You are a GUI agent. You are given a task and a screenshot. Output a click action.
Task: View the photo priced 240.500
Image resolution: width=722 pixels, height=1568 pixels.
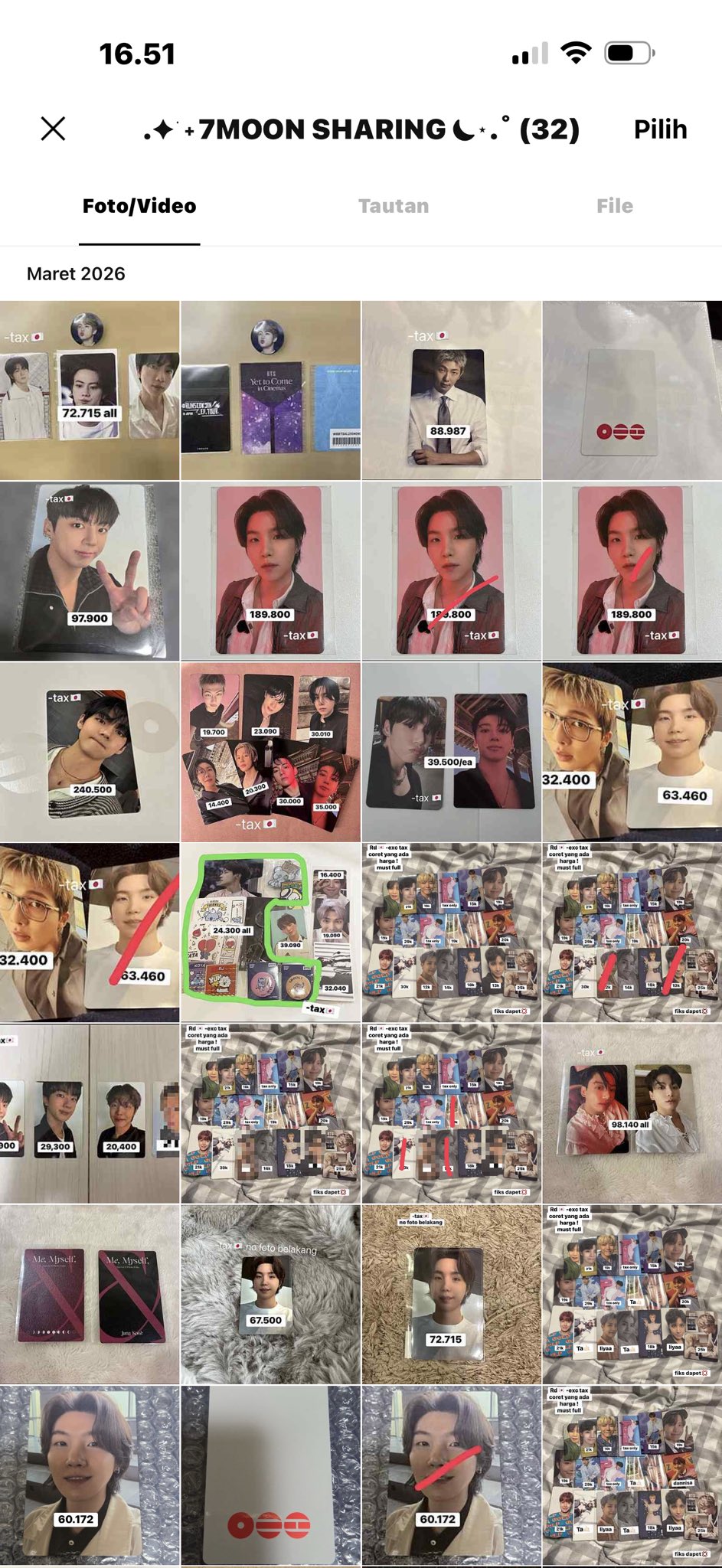click(90, 752)
